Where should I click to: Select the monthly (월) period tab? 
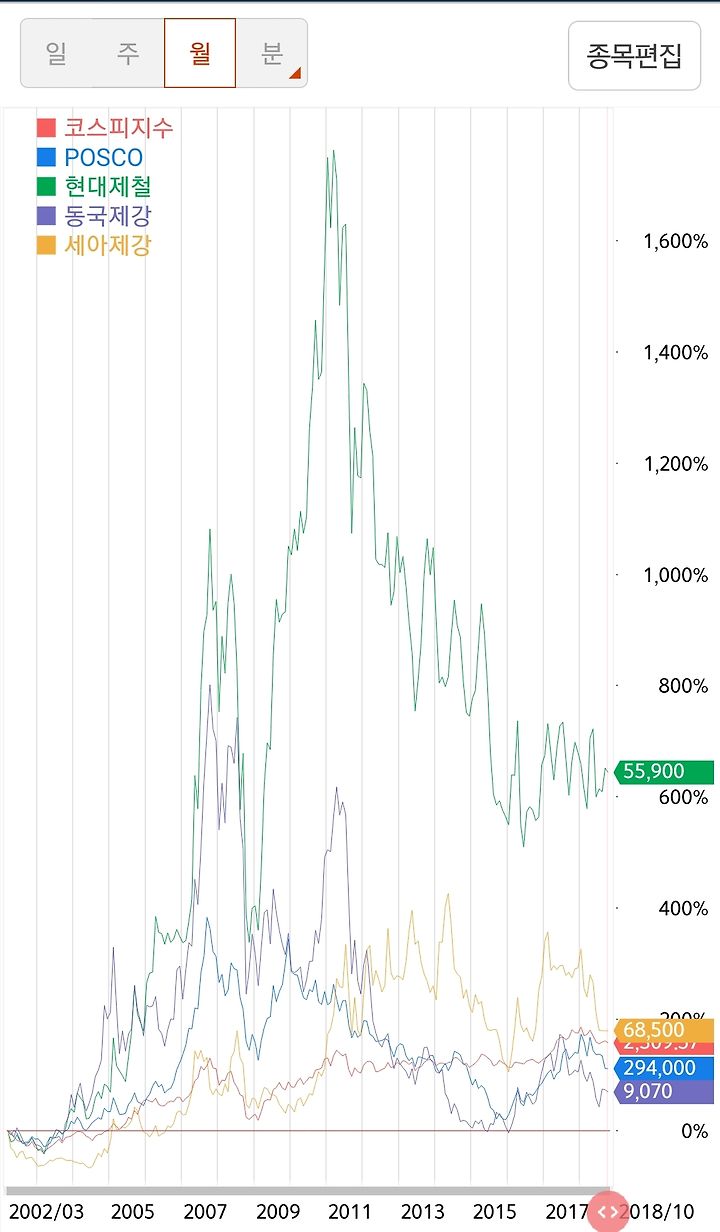[x=200, y=54]
